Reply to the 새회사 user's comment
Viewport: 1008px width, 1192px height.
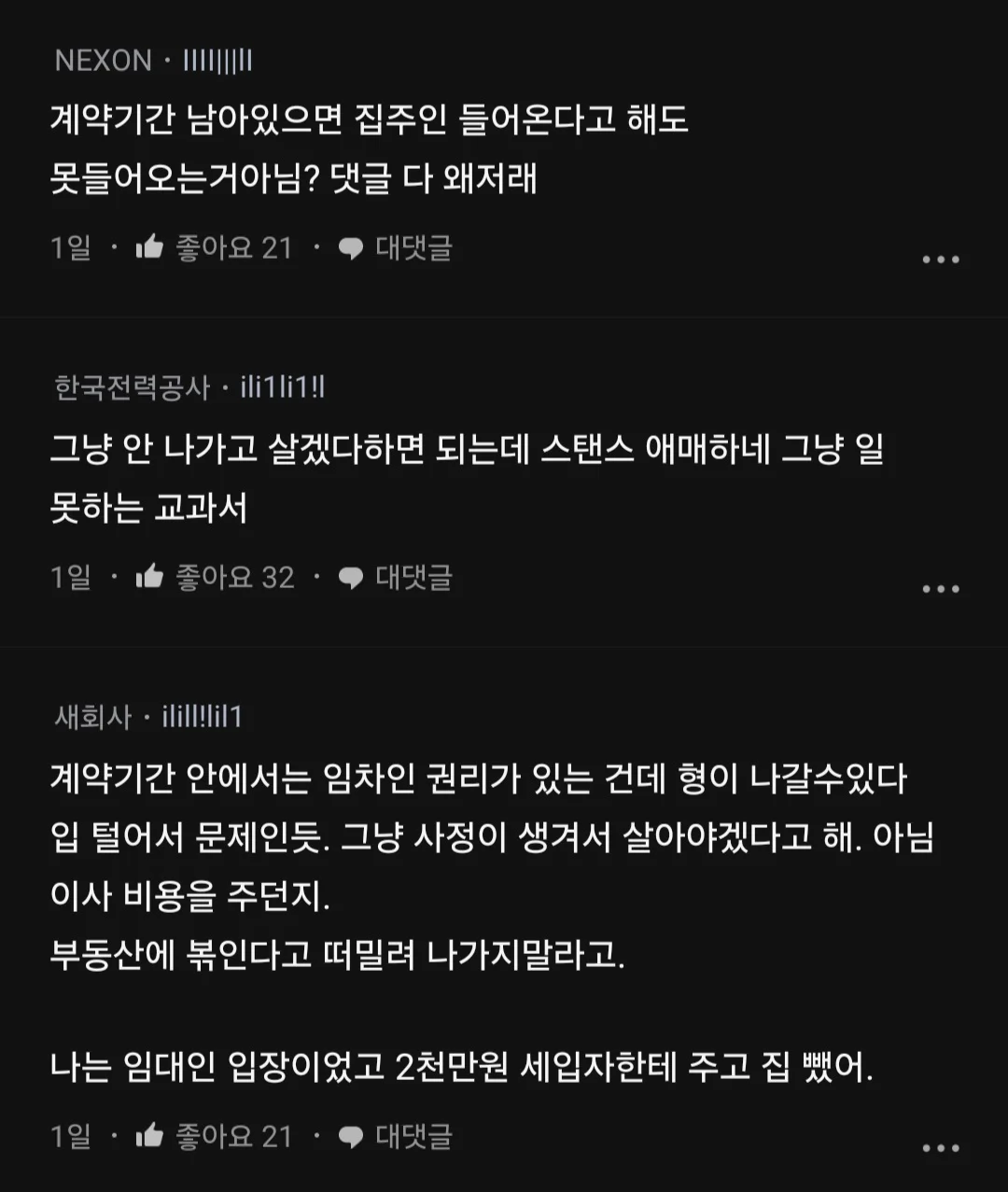[x=396, y=1136]
